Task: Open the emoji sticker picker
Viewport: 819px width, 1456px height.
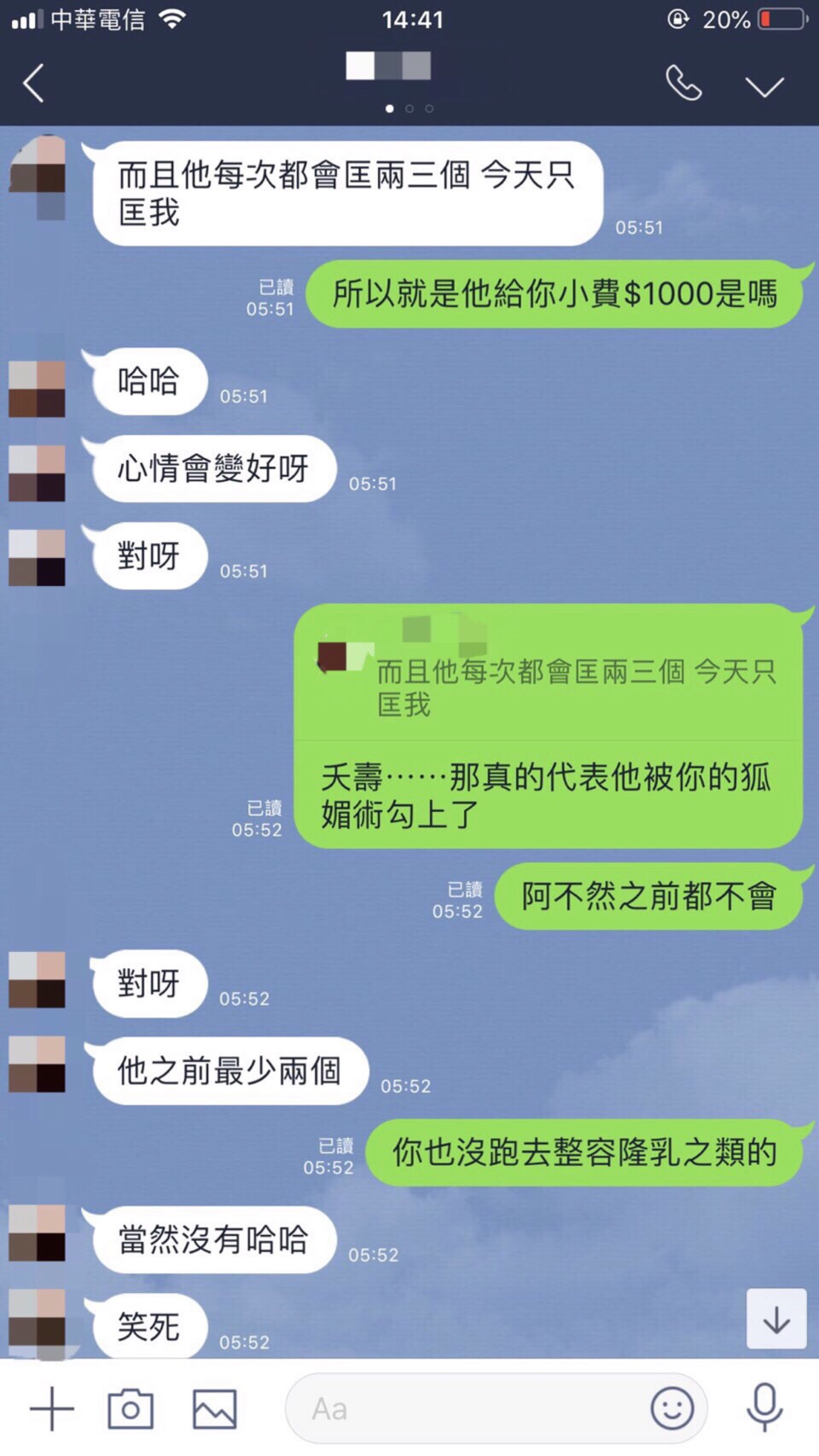Action: coord(672,1408)
